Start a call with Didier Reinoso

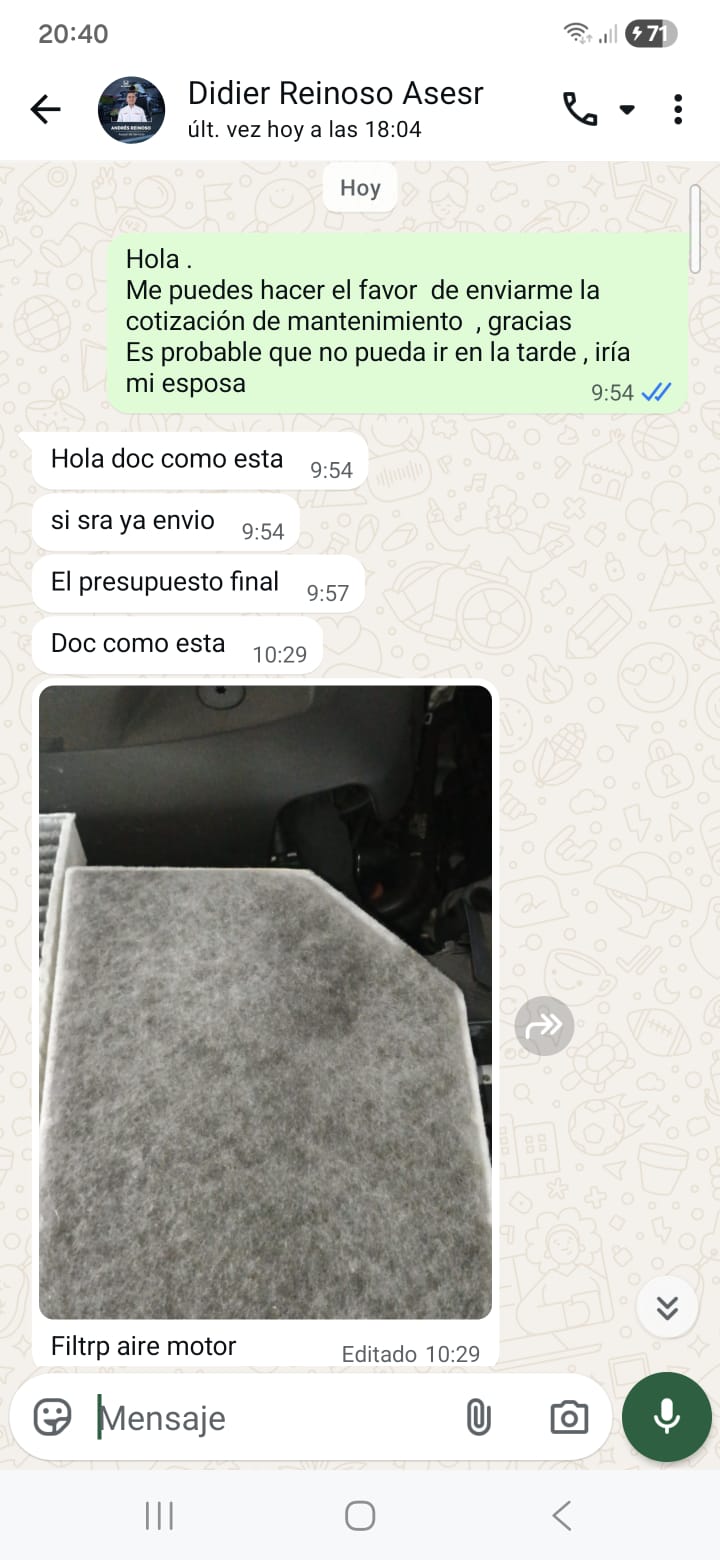(x=581, y=109)
